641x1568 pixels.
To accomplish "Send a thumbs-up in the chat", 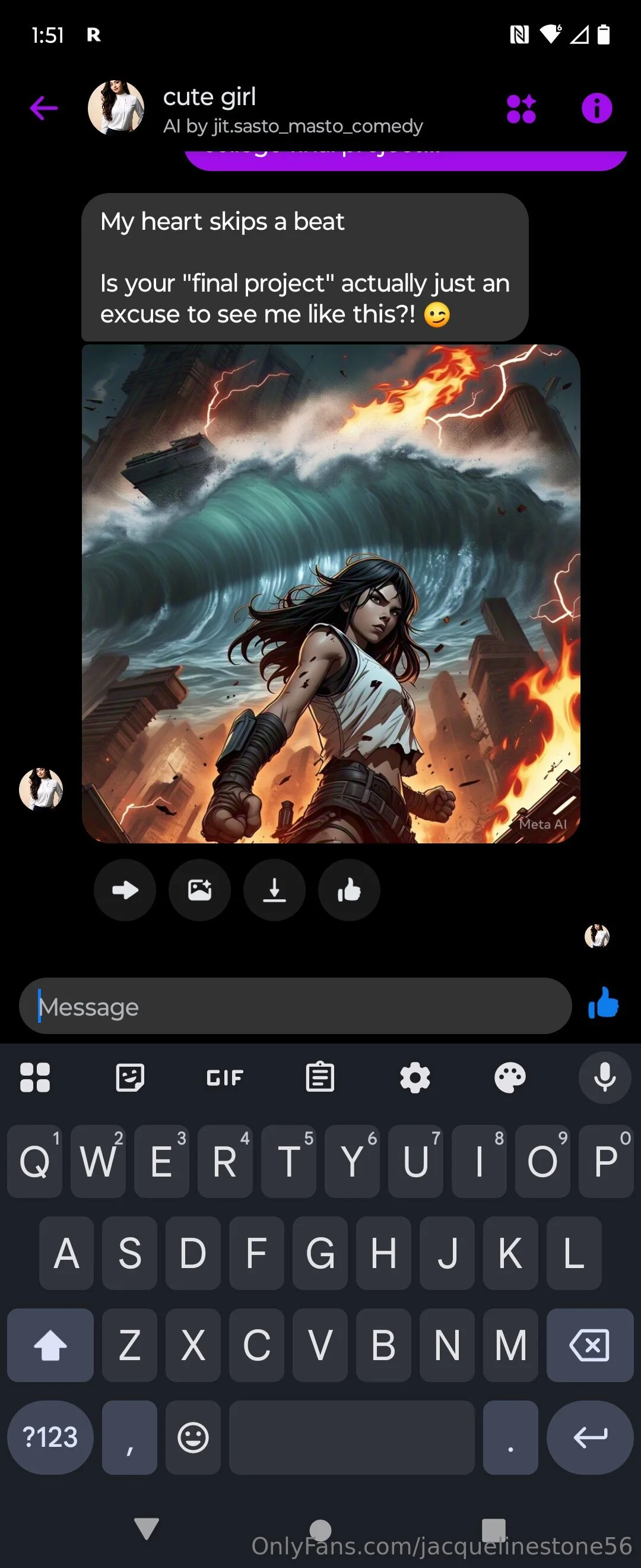I will tap(603, 1003).
